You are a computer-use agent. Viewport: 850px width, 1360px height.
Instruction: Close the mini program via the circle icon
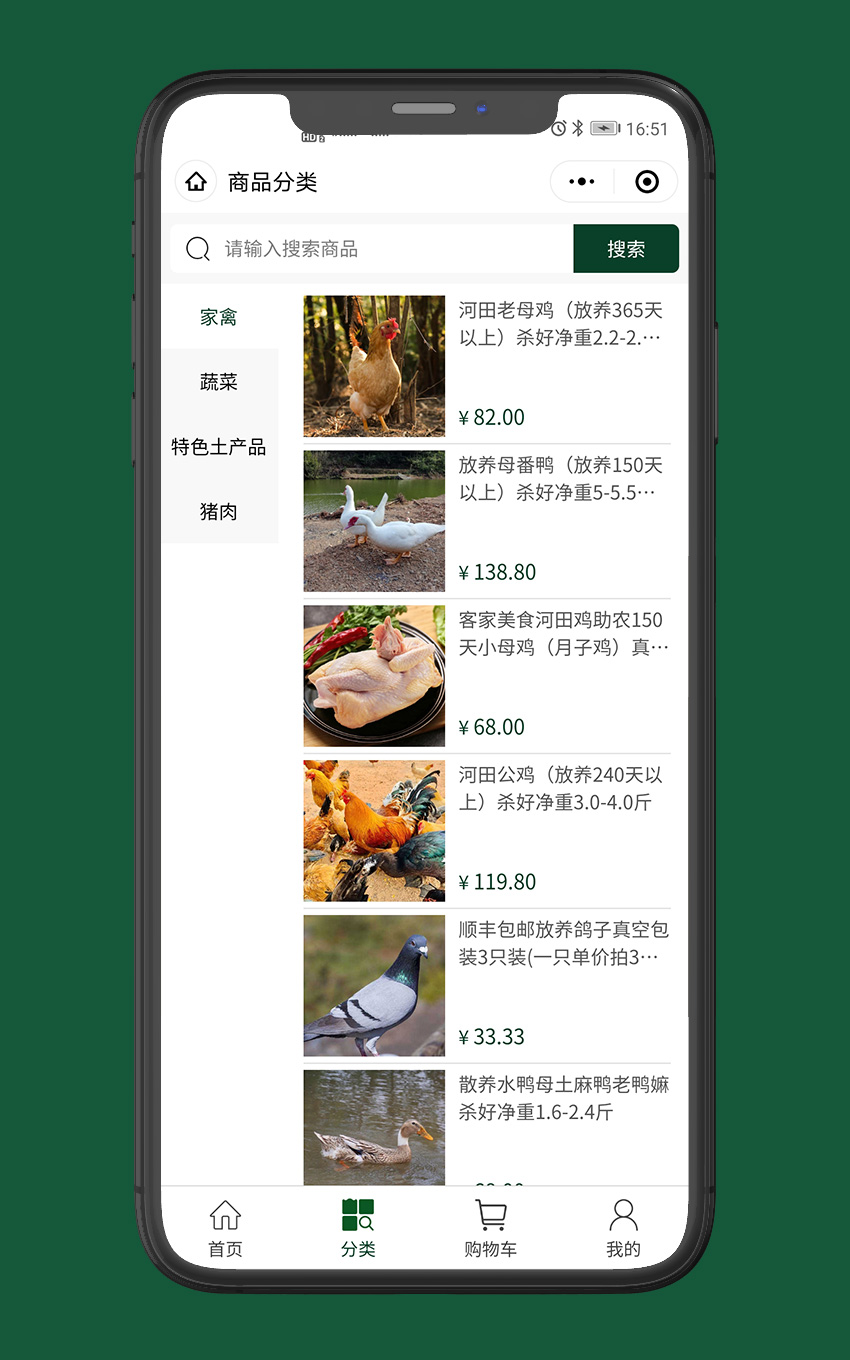point(647,182)
